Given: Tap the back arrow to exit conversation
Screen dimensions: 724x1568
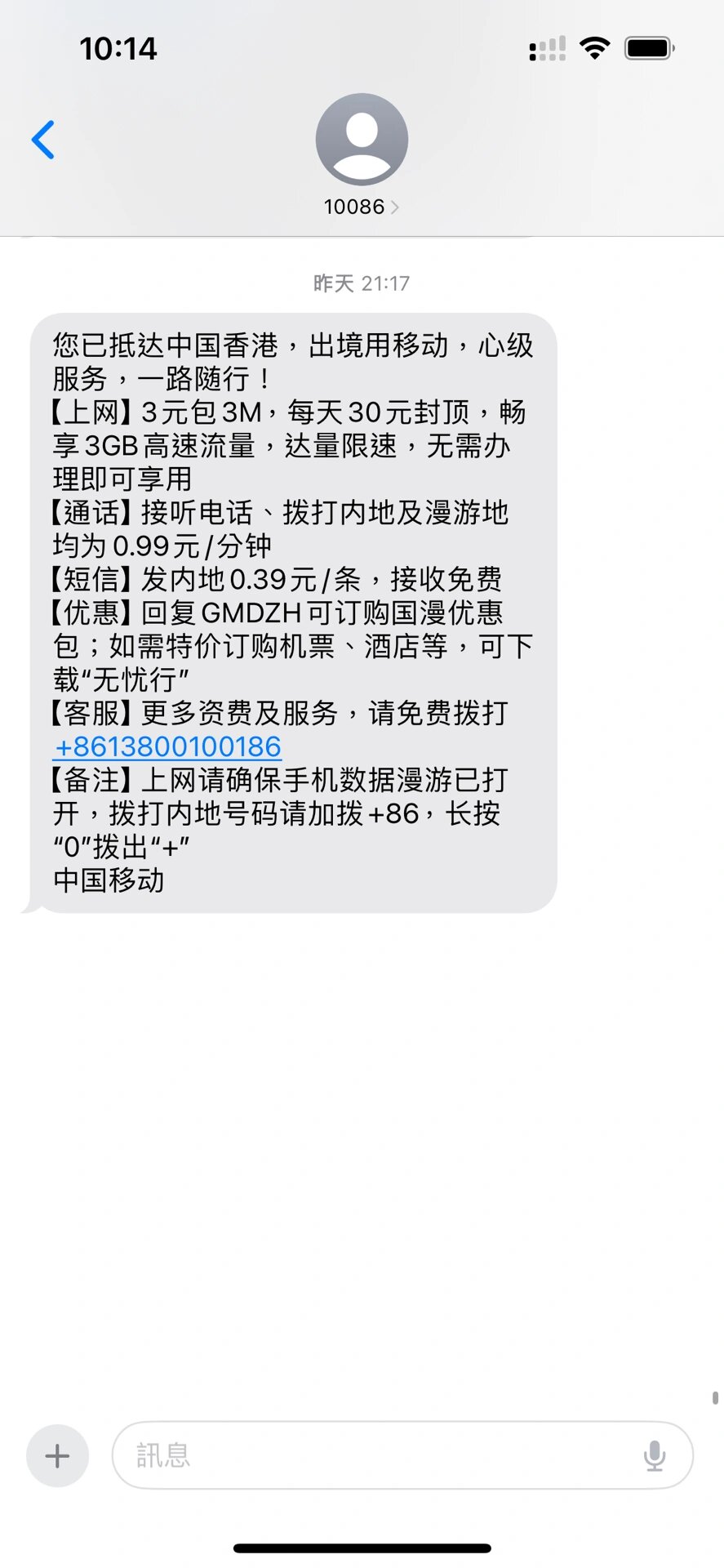Looking at the screenshot, I should [45, 139].
